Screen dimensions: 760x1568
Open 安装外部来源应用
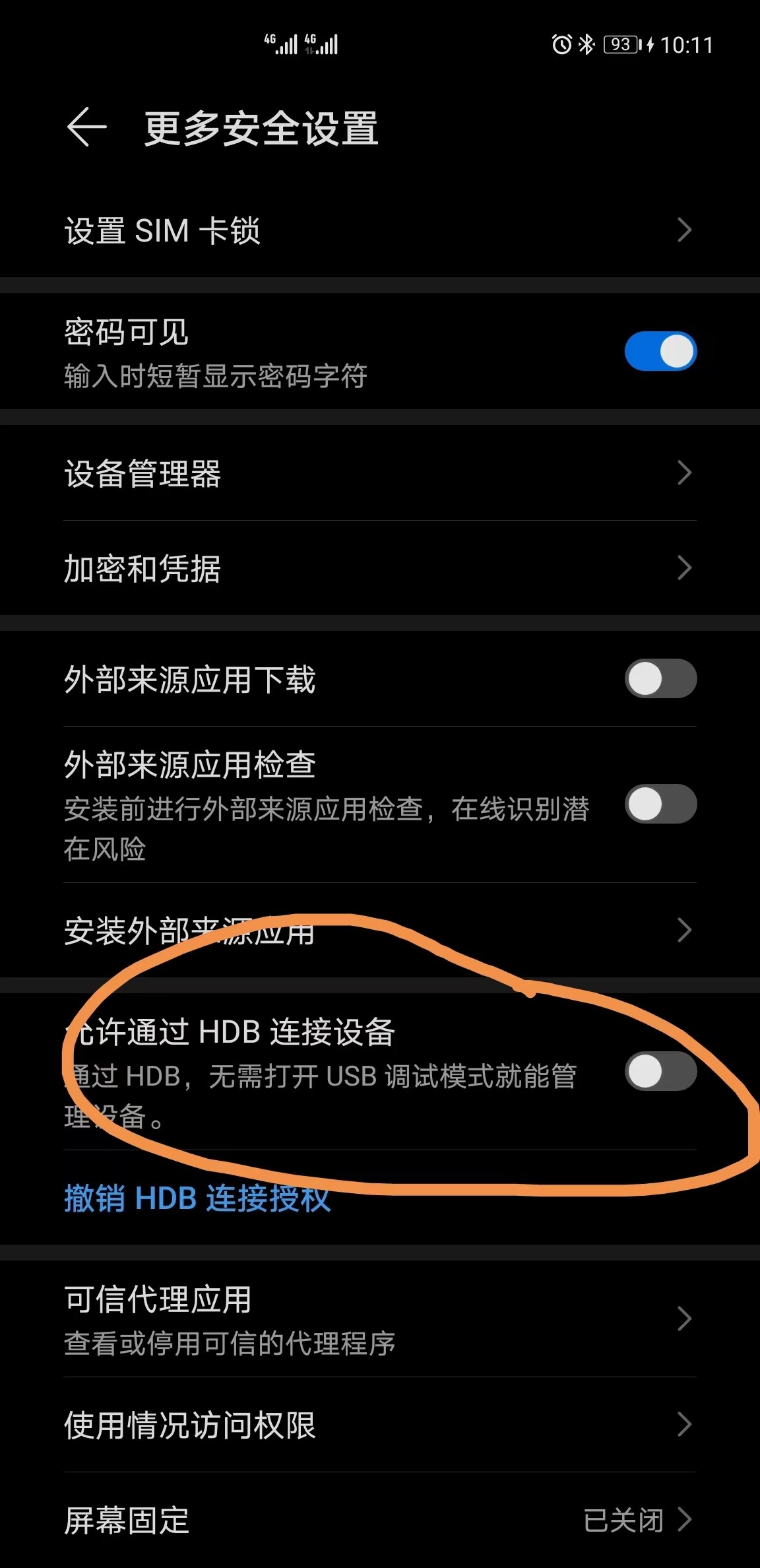point(379,931)
